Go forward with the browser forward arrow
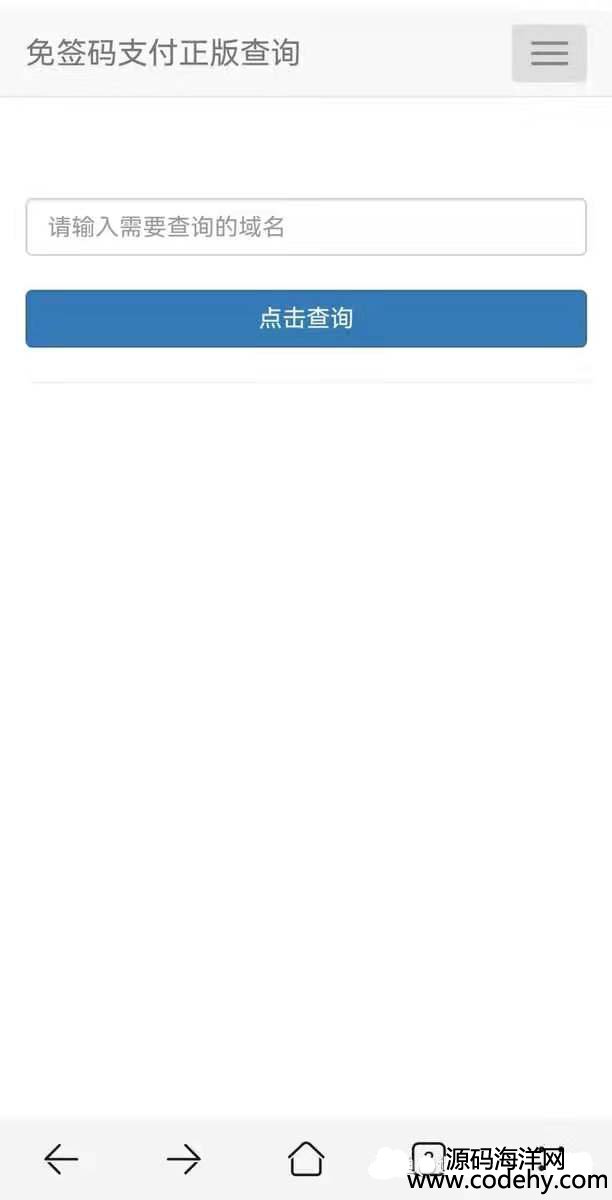Image resolution: width=612 pixels, height=1200 pixels. point(184,1159)
